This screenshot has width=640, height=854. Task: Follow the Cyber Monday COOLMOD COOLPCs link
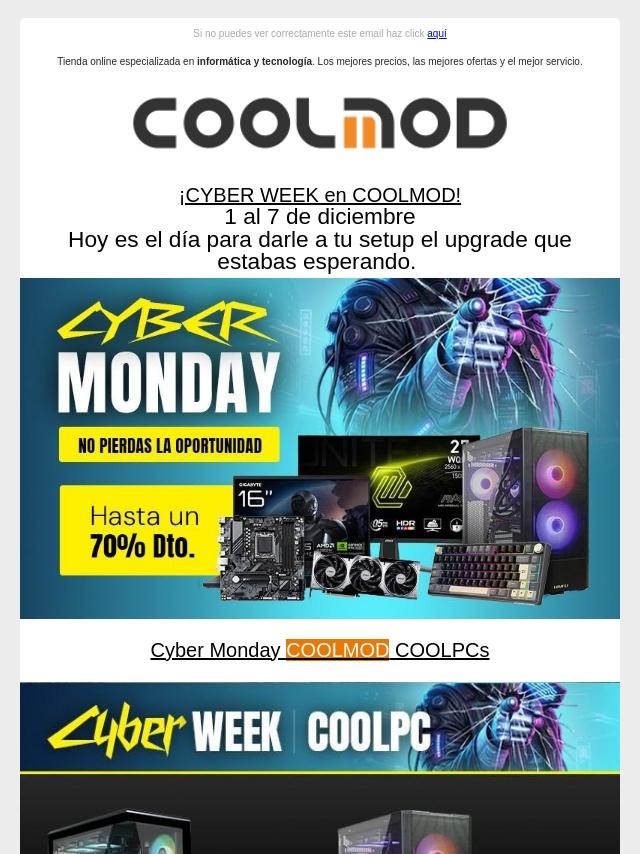pyautogui.click(x=320, y=650)
